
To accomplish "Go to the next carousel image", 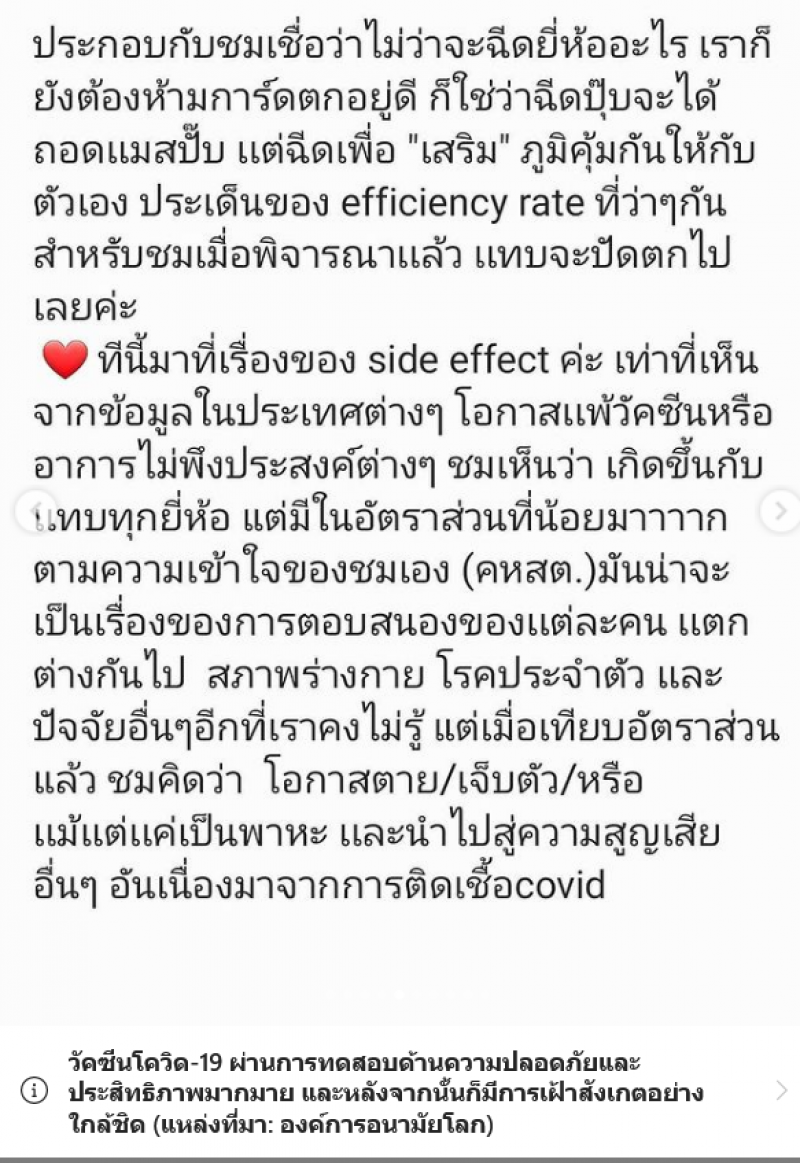I will point(780,512).
